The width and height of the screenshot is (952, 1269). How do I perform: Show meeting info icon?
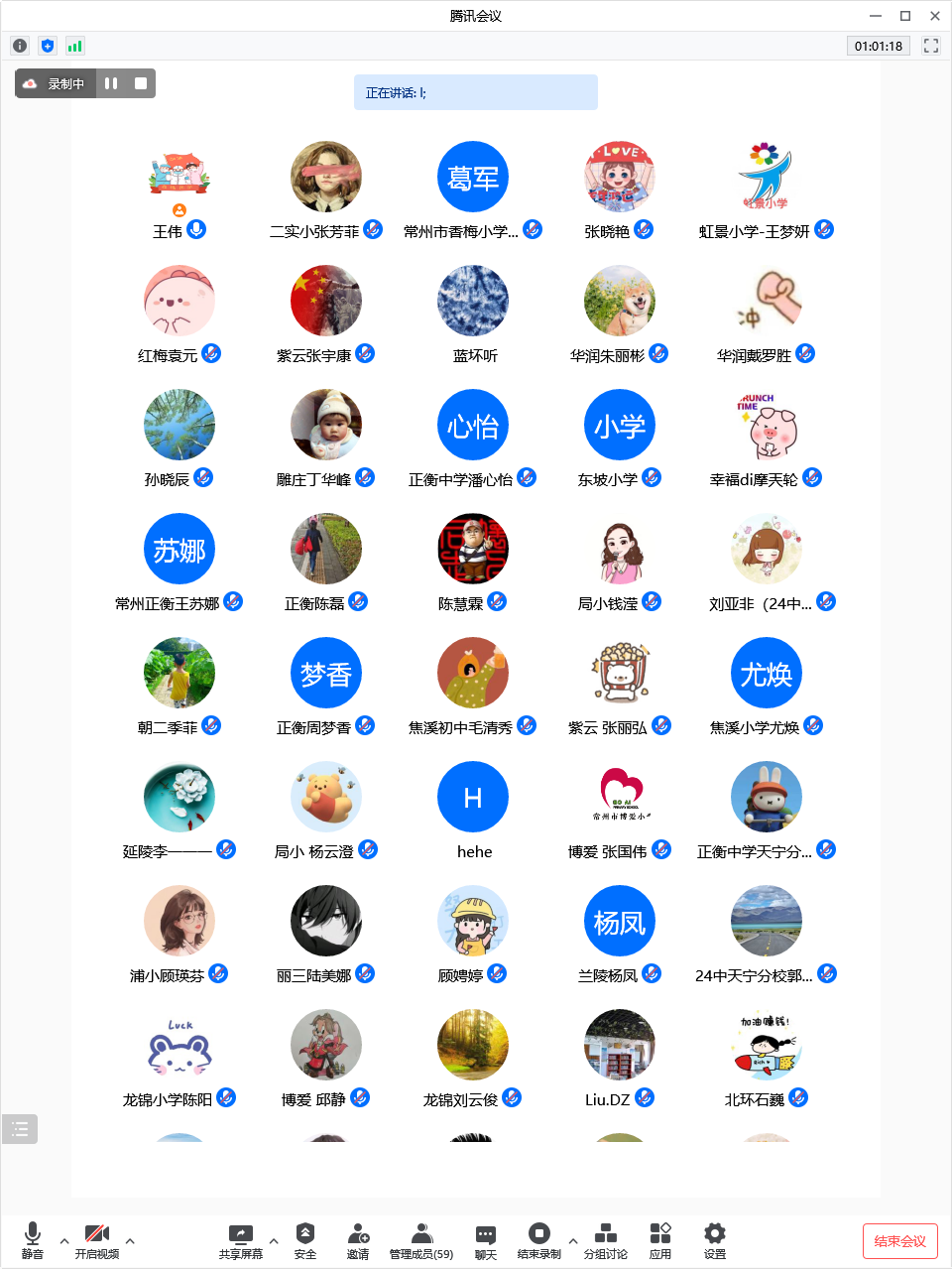[20, 46]
